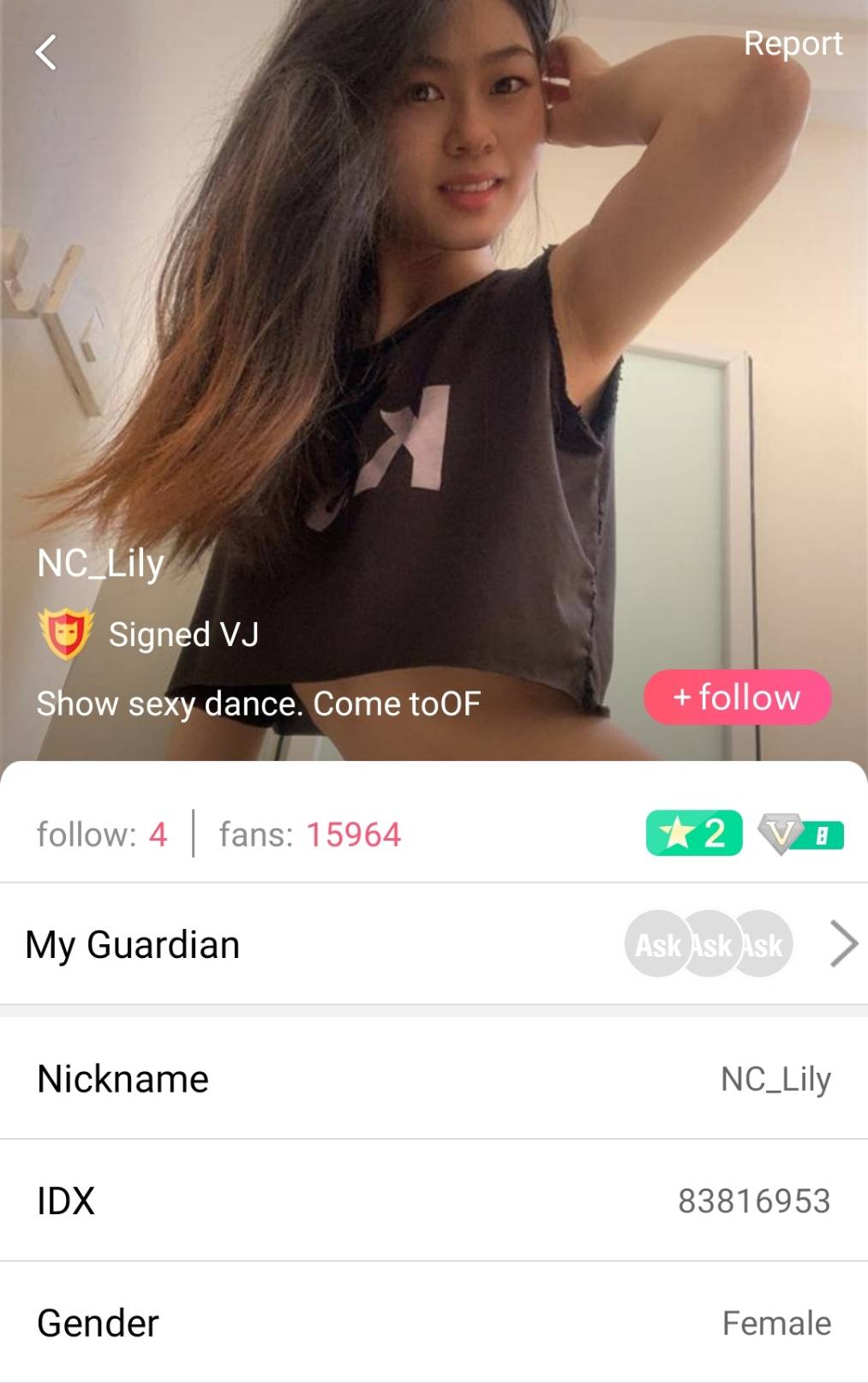
Task: Go back using the top-left arrow
Action: (x=46, y=52)
